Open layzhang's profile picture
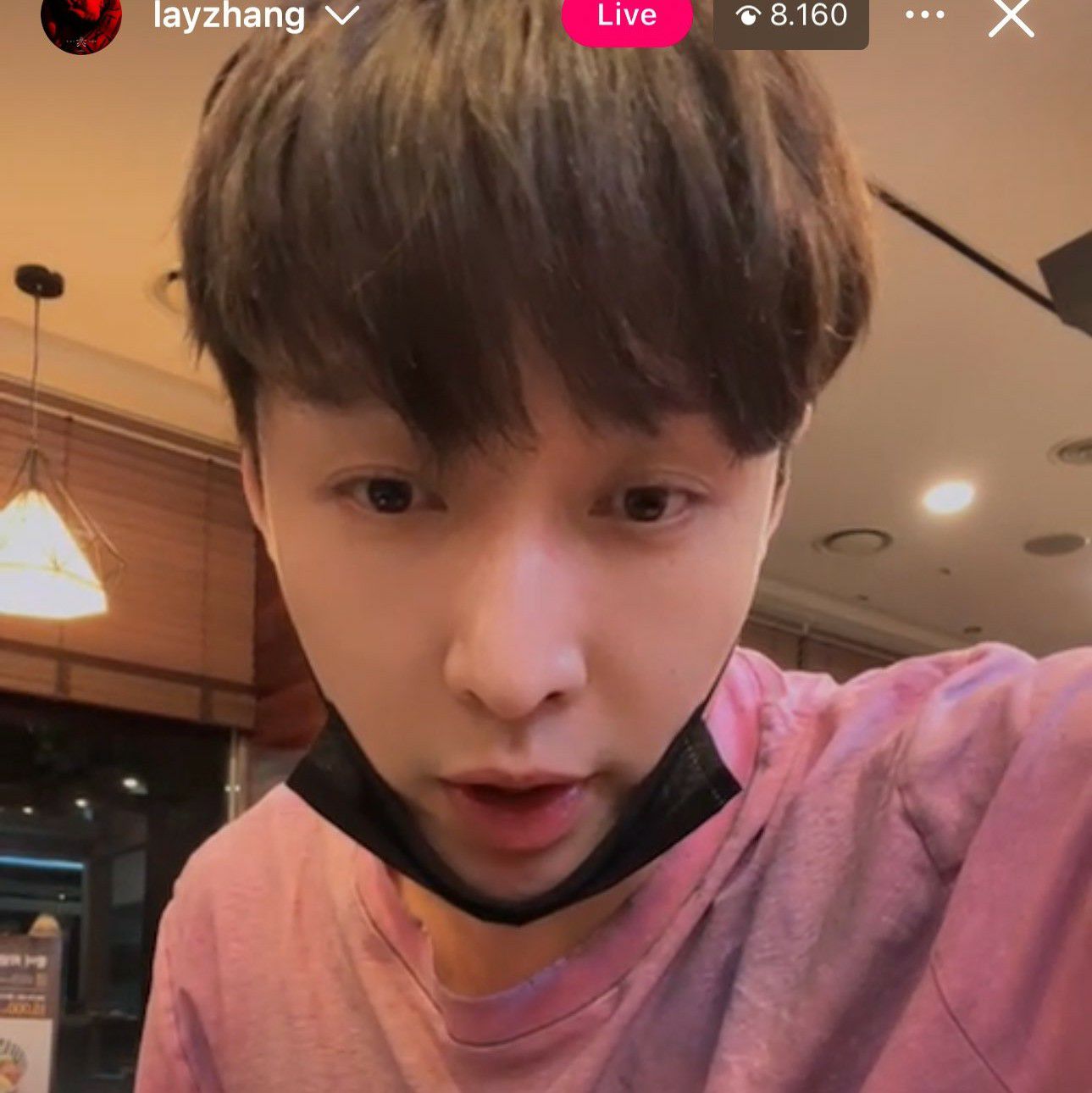Screen dimensions: 1092x1093 80,19
